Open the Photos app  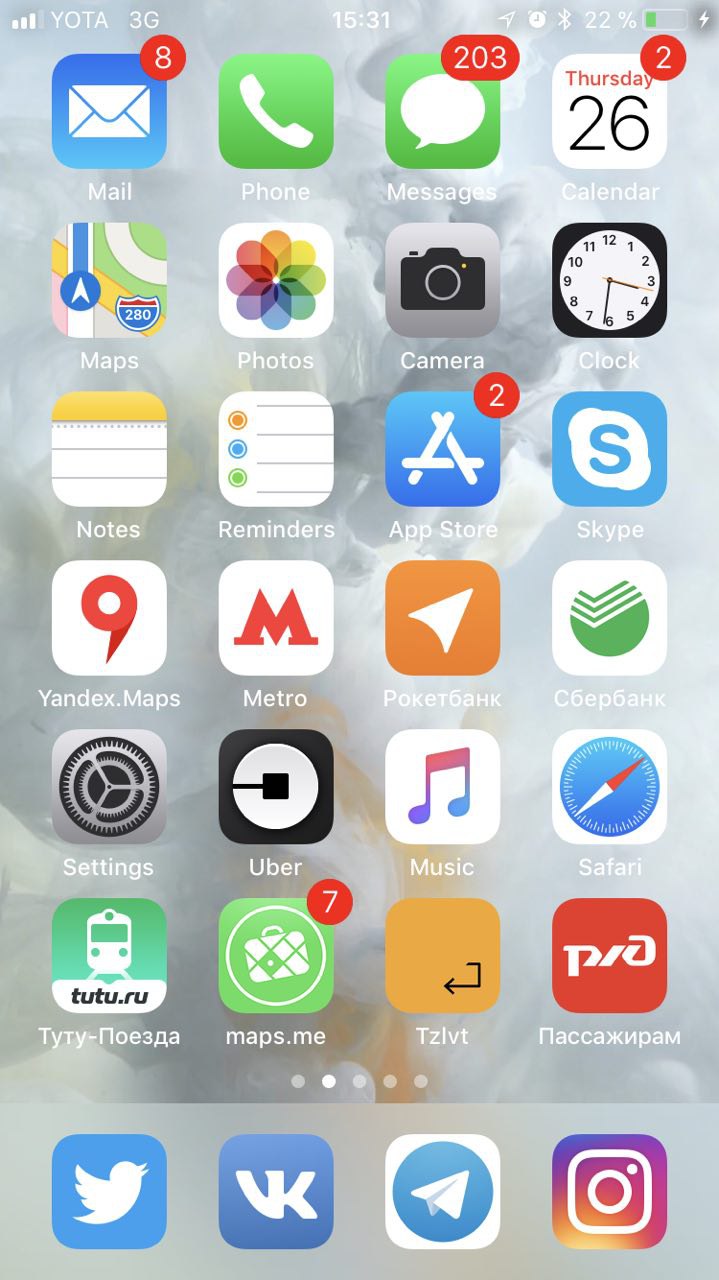[x=276, y=280]
